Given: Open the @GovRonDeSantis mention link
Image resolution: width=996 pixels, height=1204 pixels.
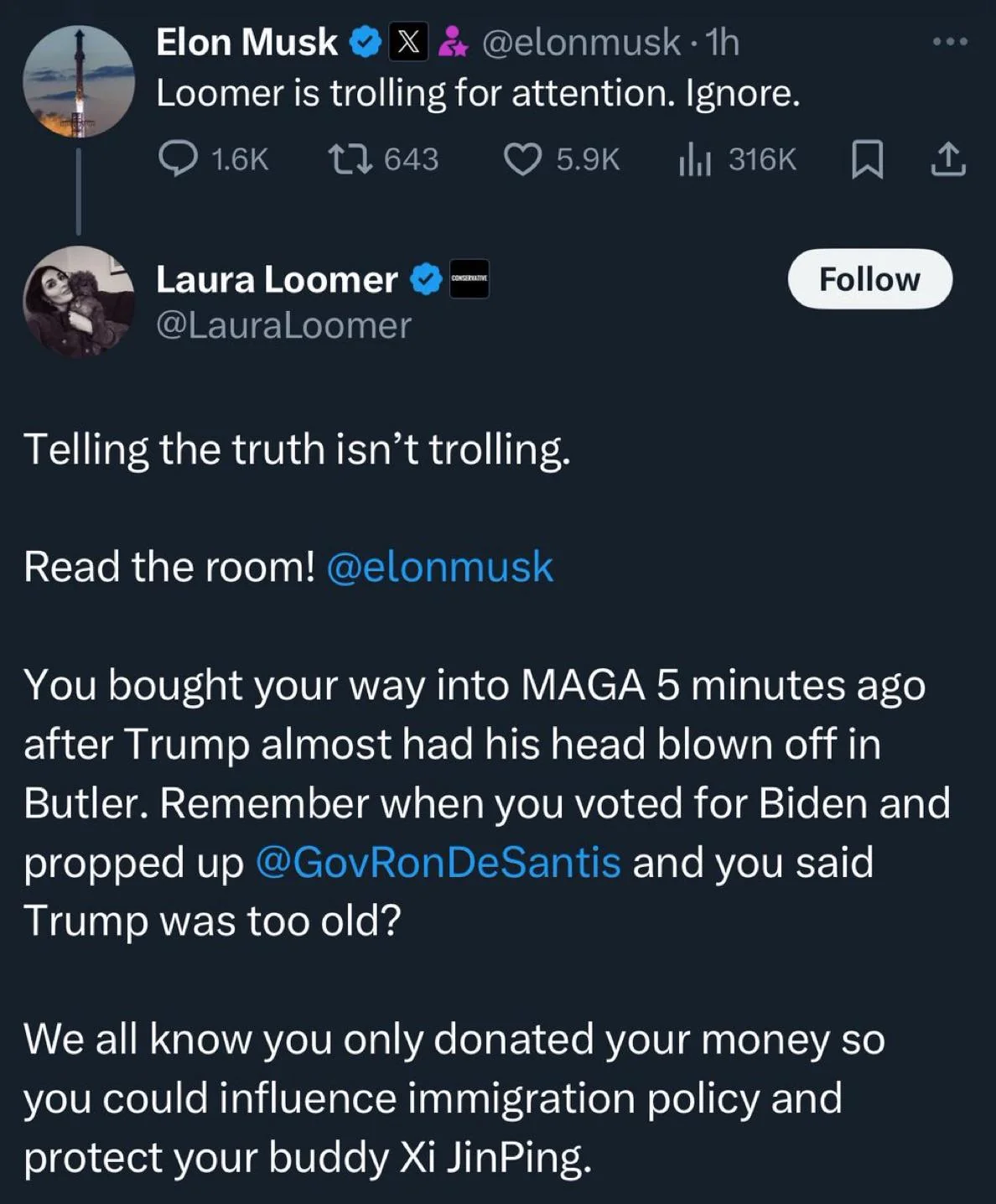Looking at the screenshot, I should click(437, 862).
